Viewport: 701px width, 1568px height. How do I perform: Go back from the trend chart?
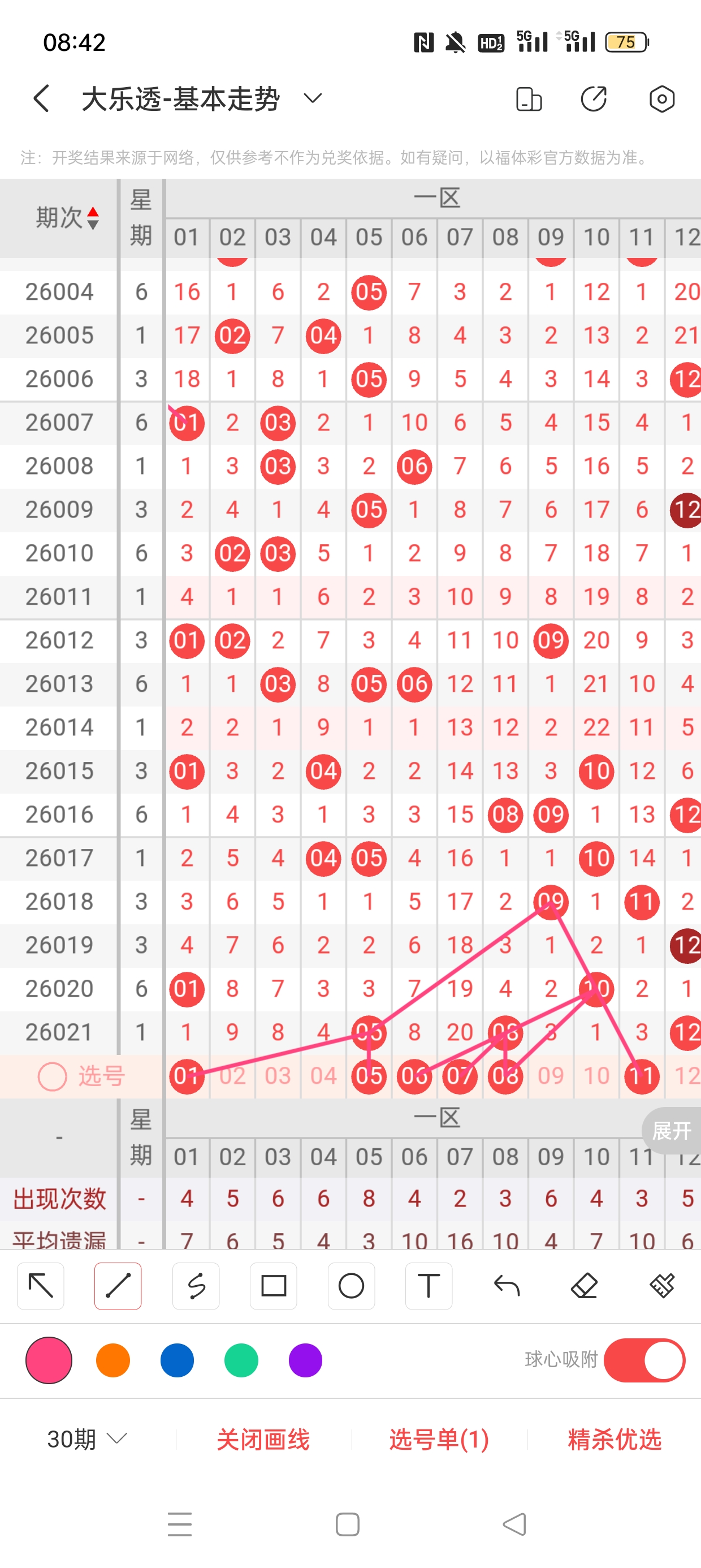41,98
